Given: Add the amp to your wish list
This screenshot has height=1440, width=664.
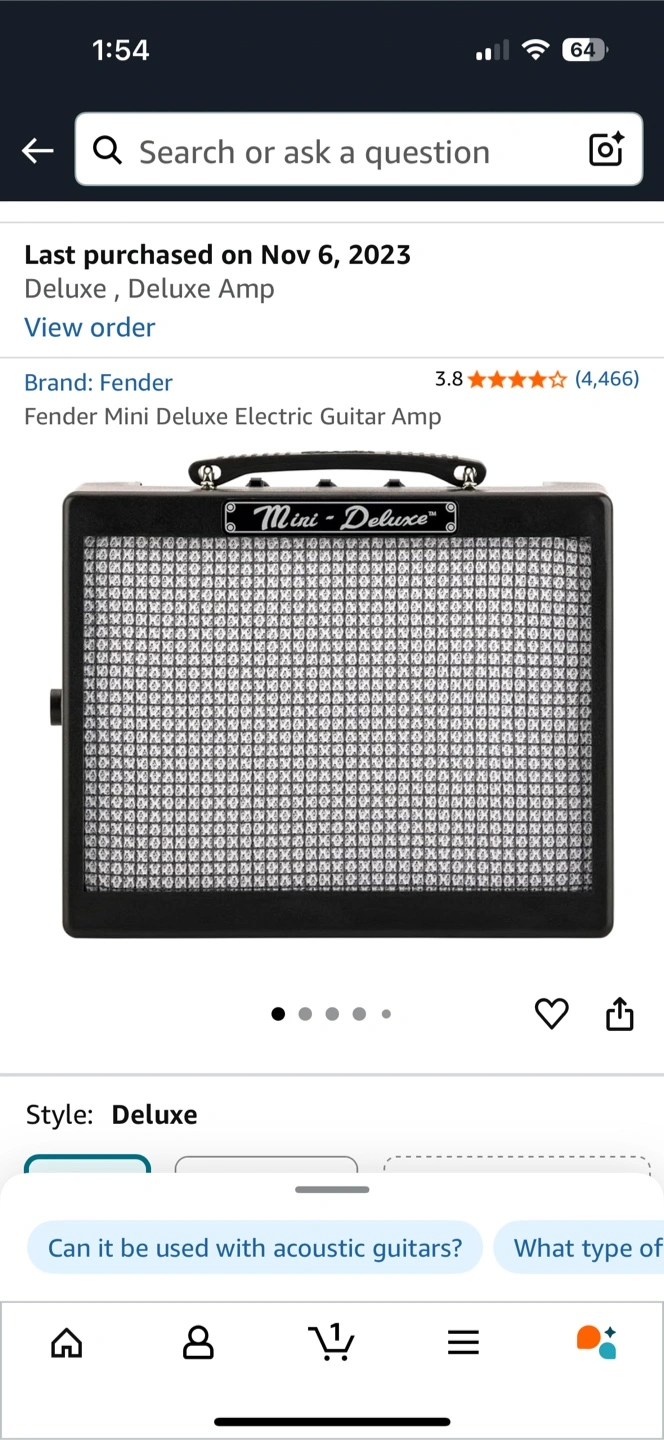Looking at the screenshot, I should click(x=551, y=1014).
